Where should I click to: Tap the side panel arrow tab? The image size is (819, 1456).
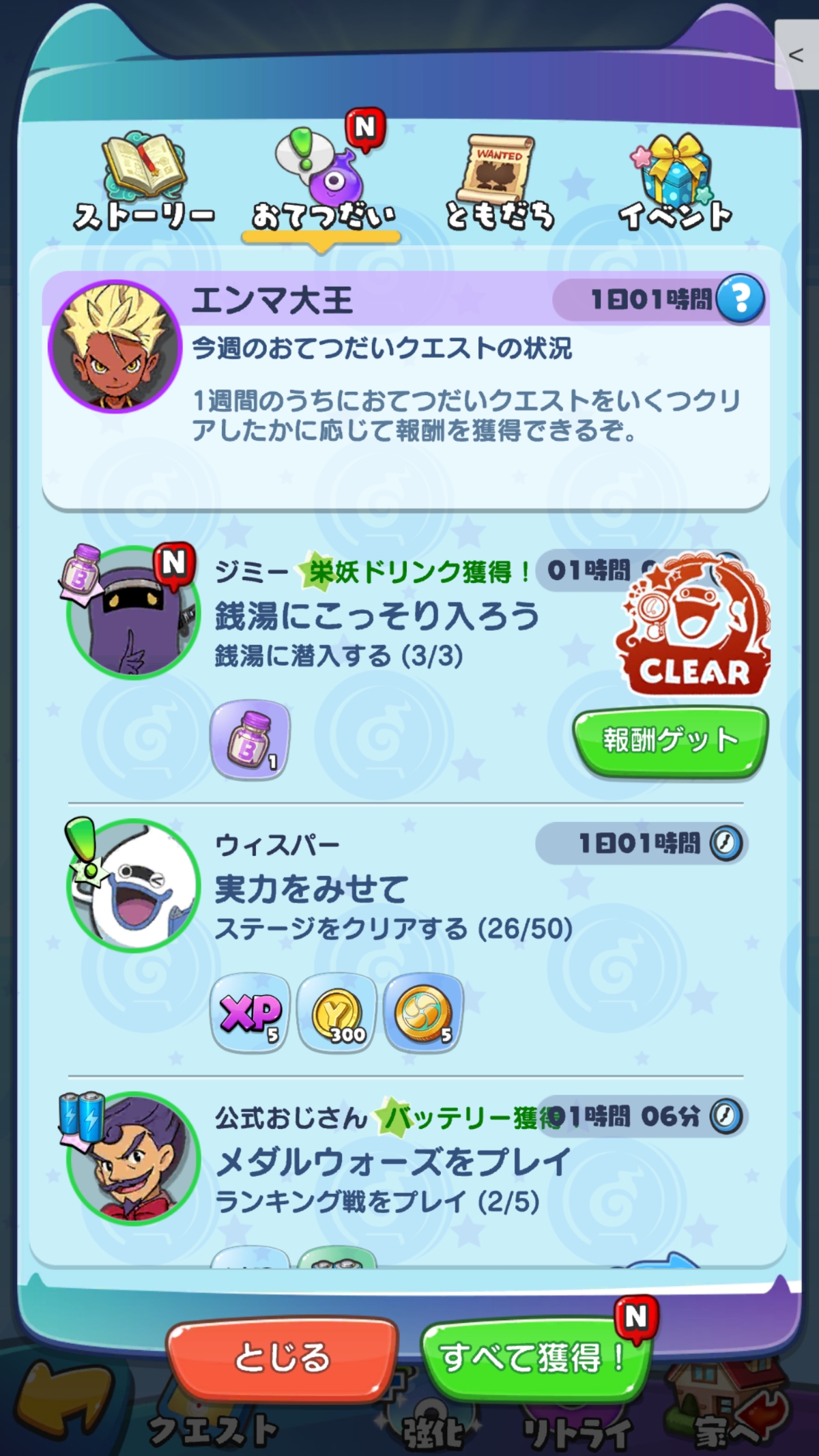796,55
